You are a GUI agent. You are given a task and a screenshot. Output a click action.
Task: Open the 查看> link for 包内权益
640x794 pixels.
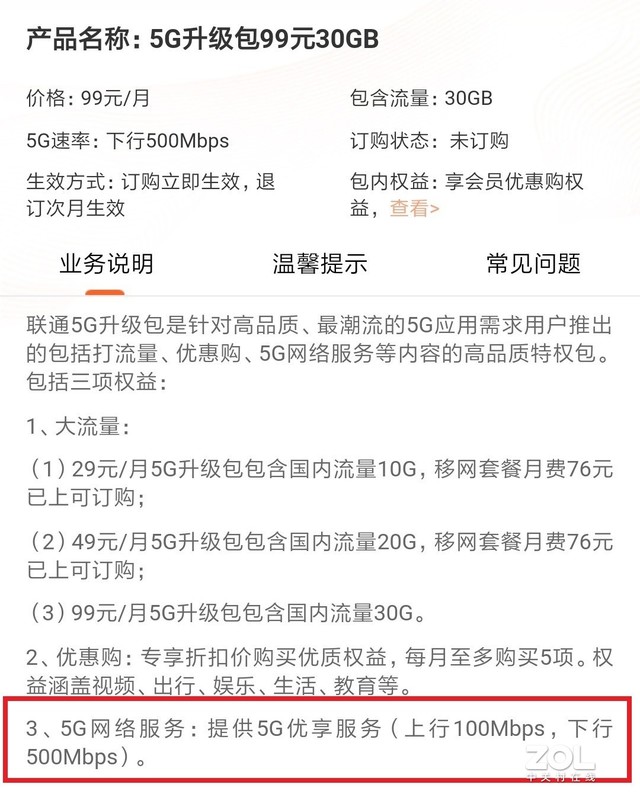[413, 209]
